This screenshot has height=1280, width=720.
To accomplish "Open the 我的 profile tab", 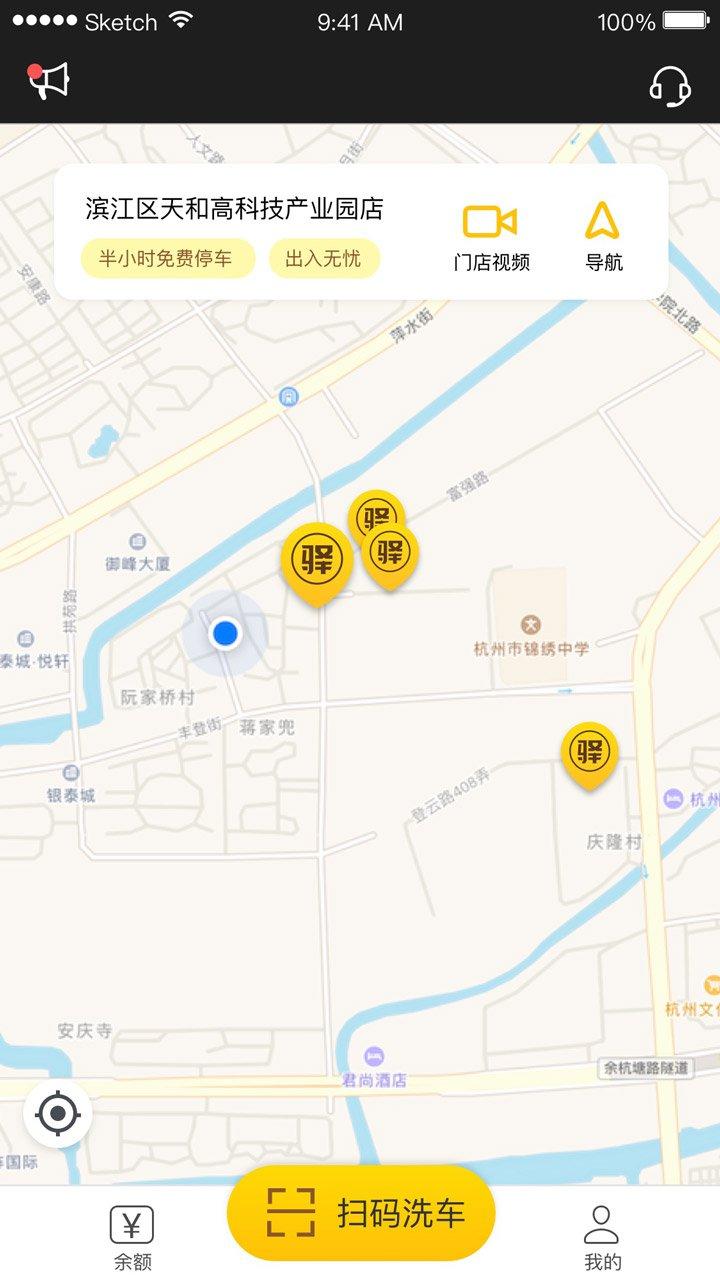I will click(x=602, y=1237).
